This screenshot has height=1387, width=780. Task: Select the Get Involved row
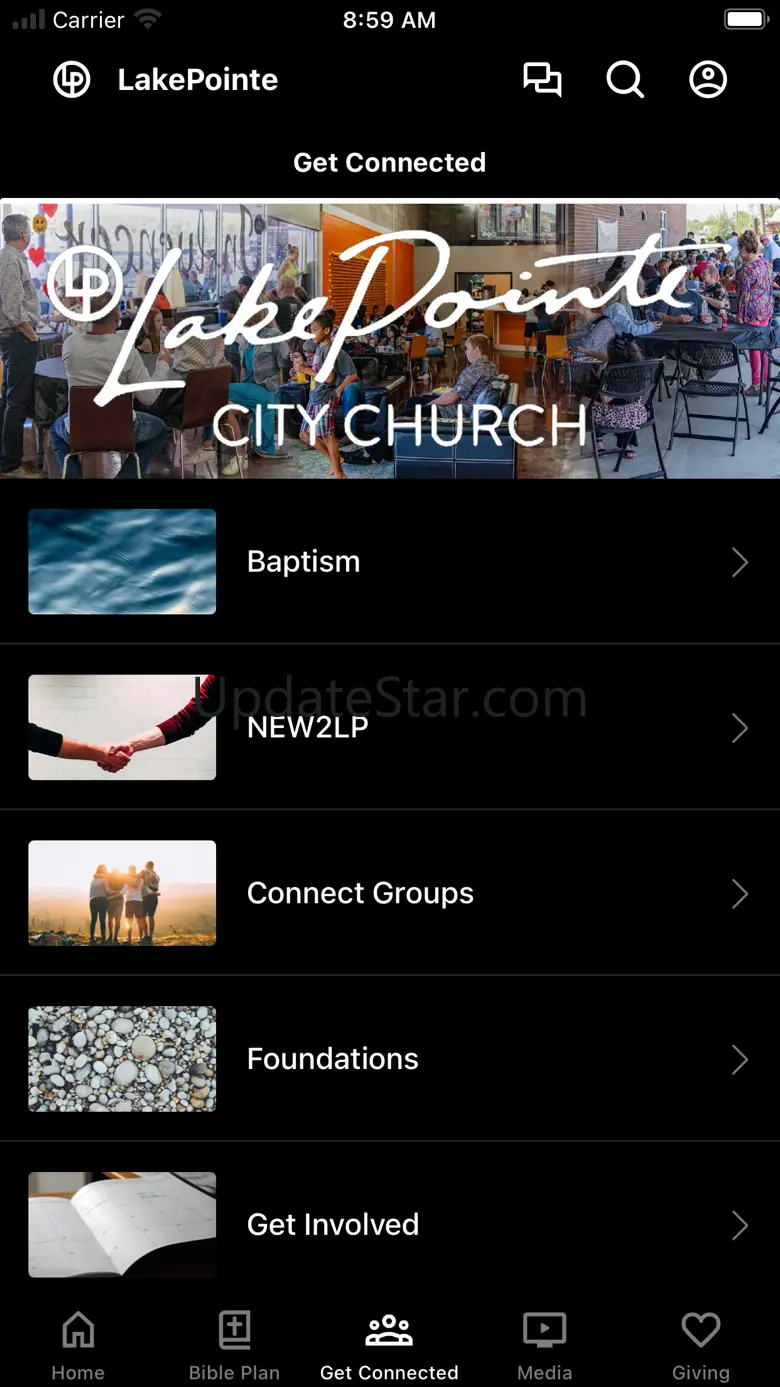[389, 1224]
